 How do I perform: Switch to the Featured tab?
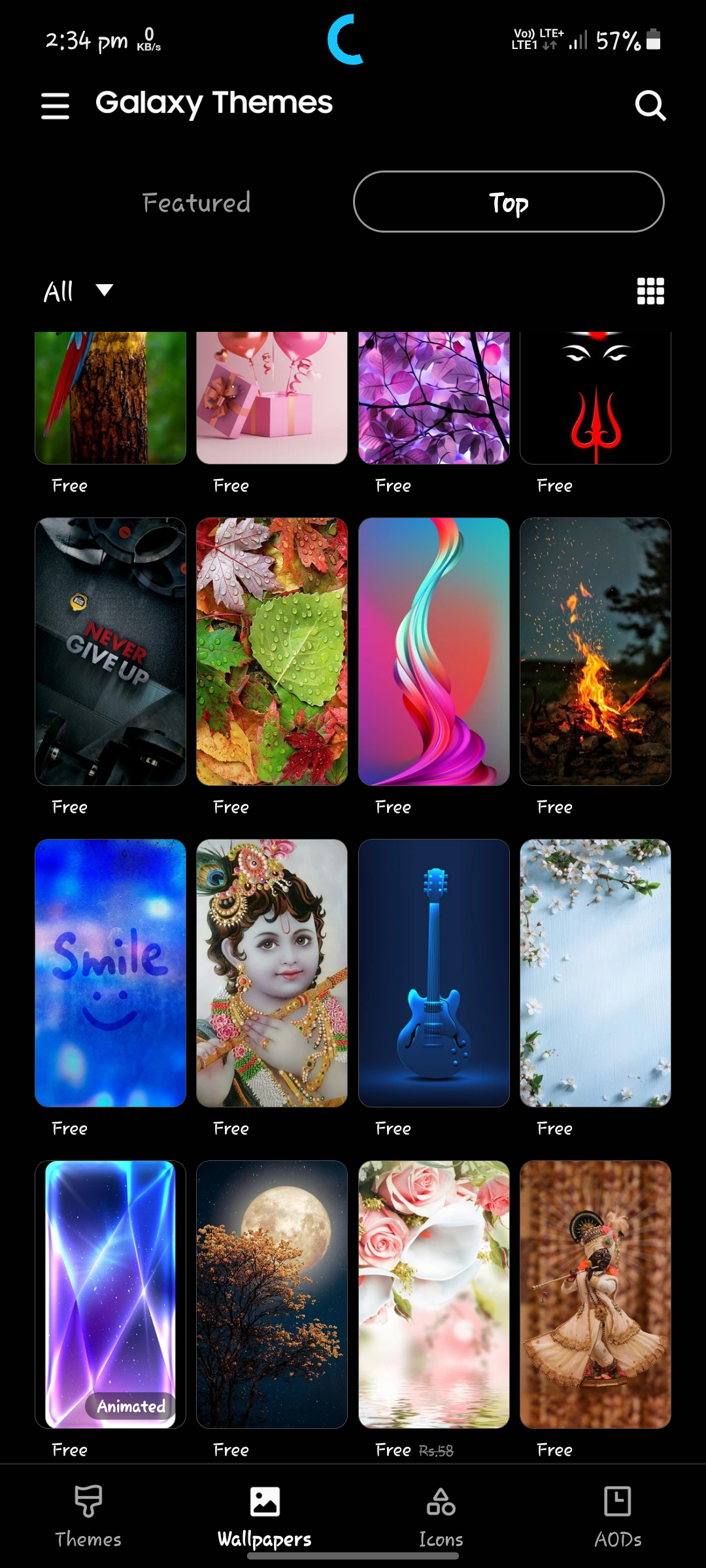pos(195,202)
